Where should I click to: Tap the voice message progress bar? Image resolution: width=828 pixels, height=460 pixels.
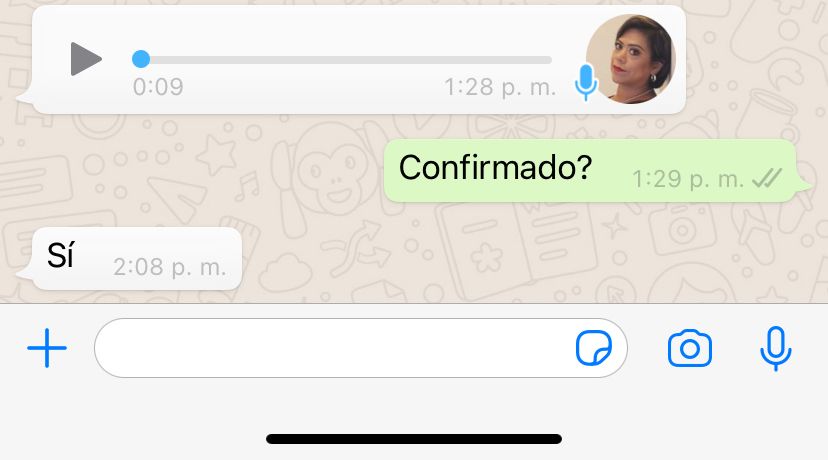coord(345,60)
